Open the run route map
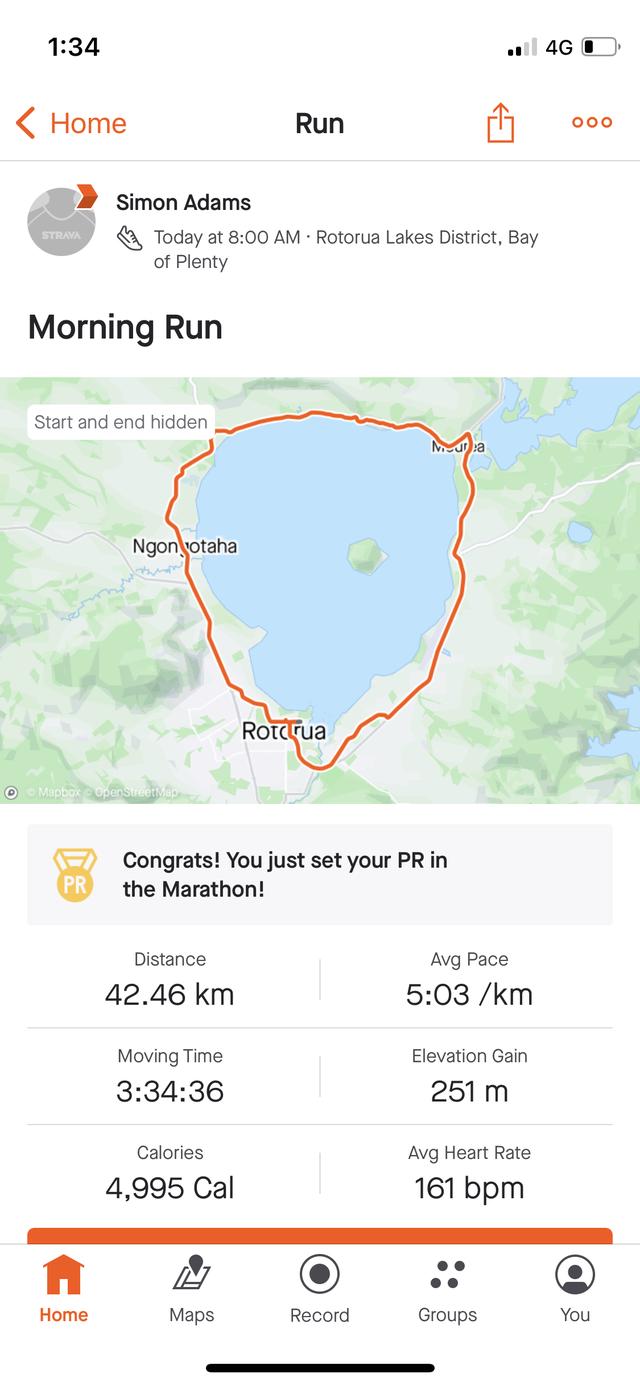The width and height of the screenshot is (640, 1386). coord(320,590)
